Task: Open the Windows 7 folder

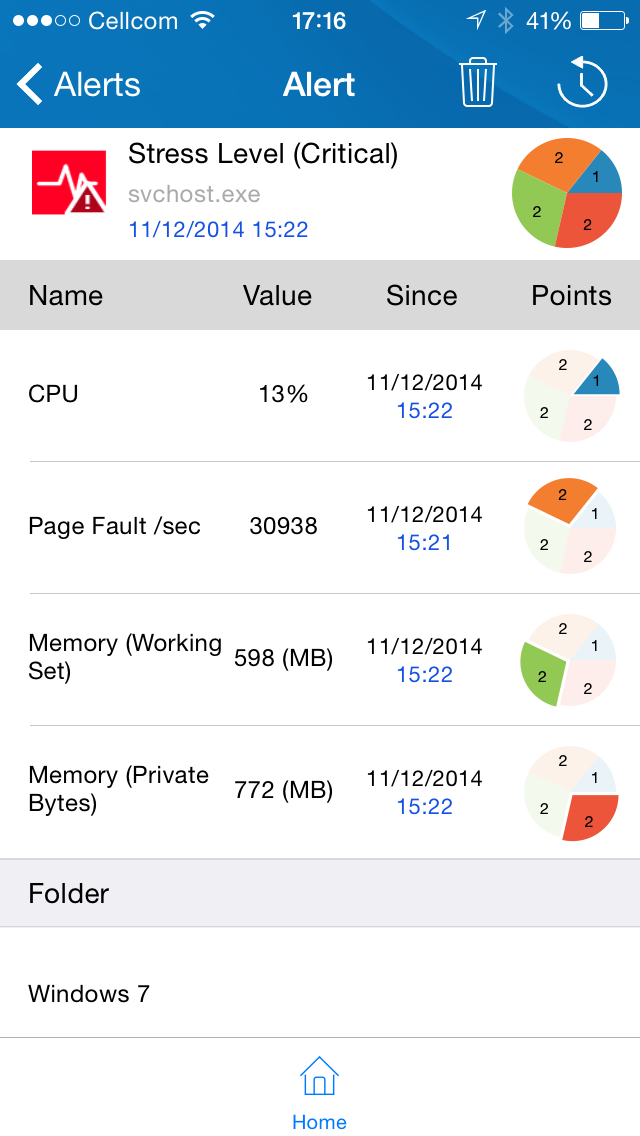Action: click(320, 993)
